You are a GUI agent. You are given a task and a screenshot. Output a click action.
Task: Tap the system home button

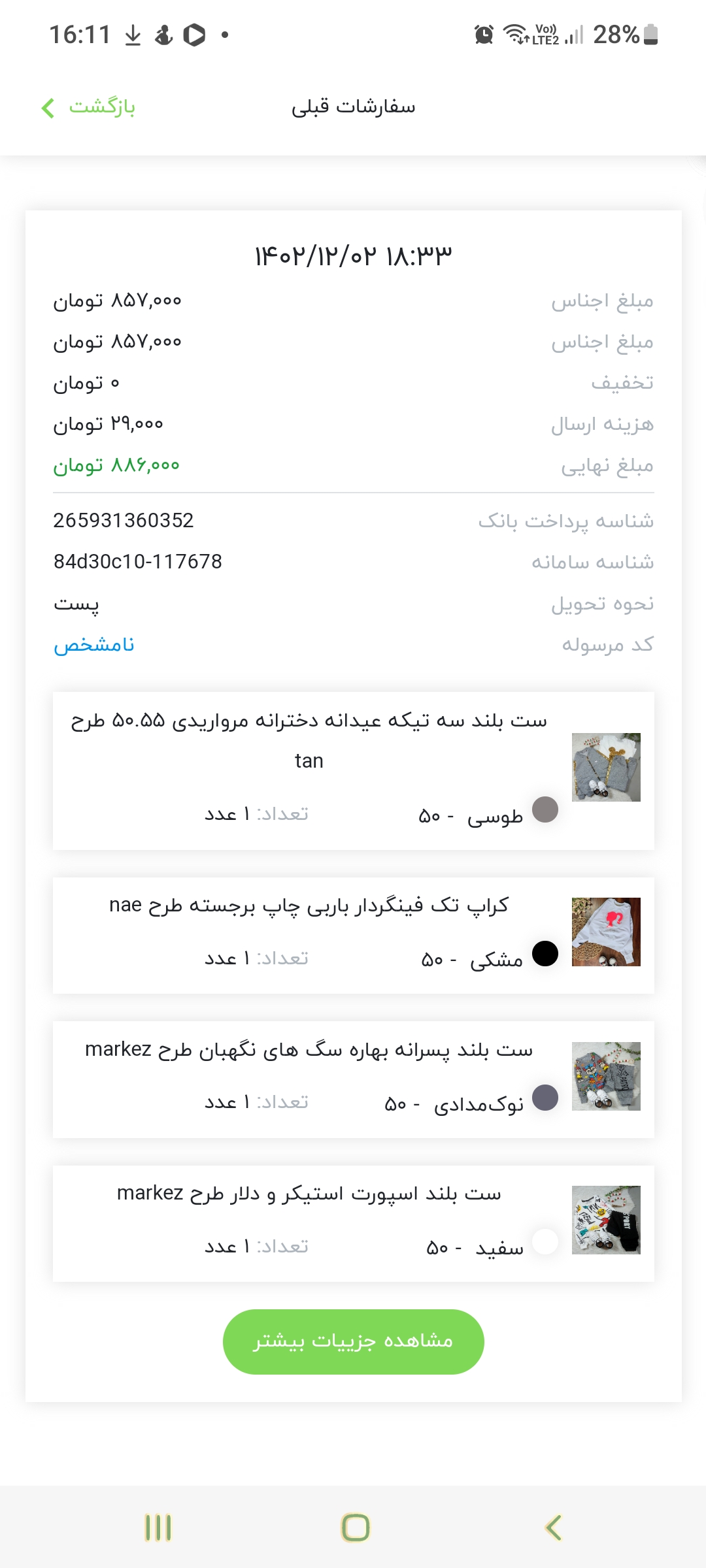(x=355, y=1527)
